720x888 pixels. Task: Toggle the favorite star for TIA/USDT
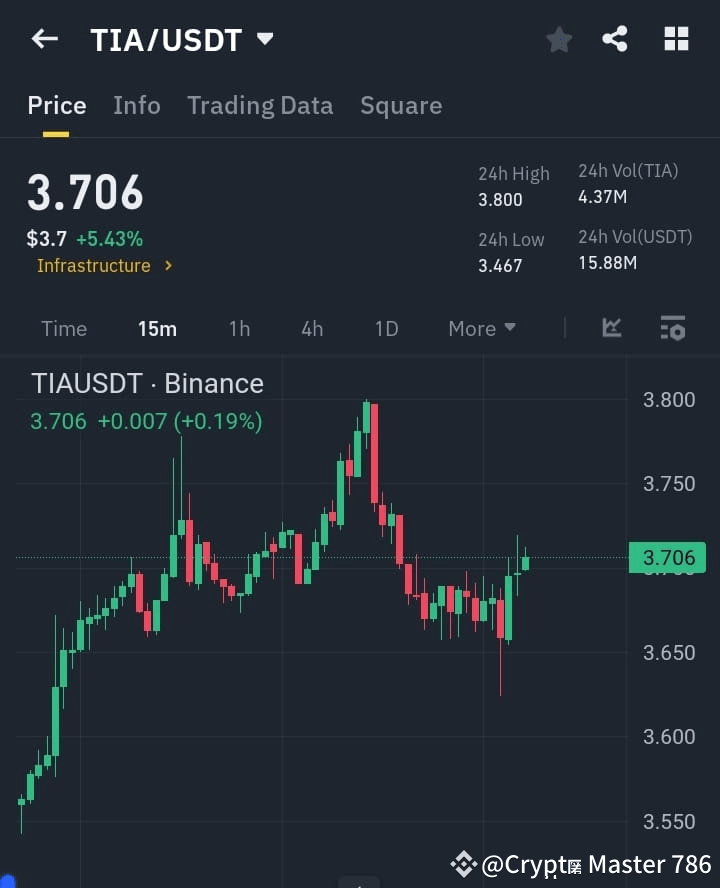(x=558, y=39)
